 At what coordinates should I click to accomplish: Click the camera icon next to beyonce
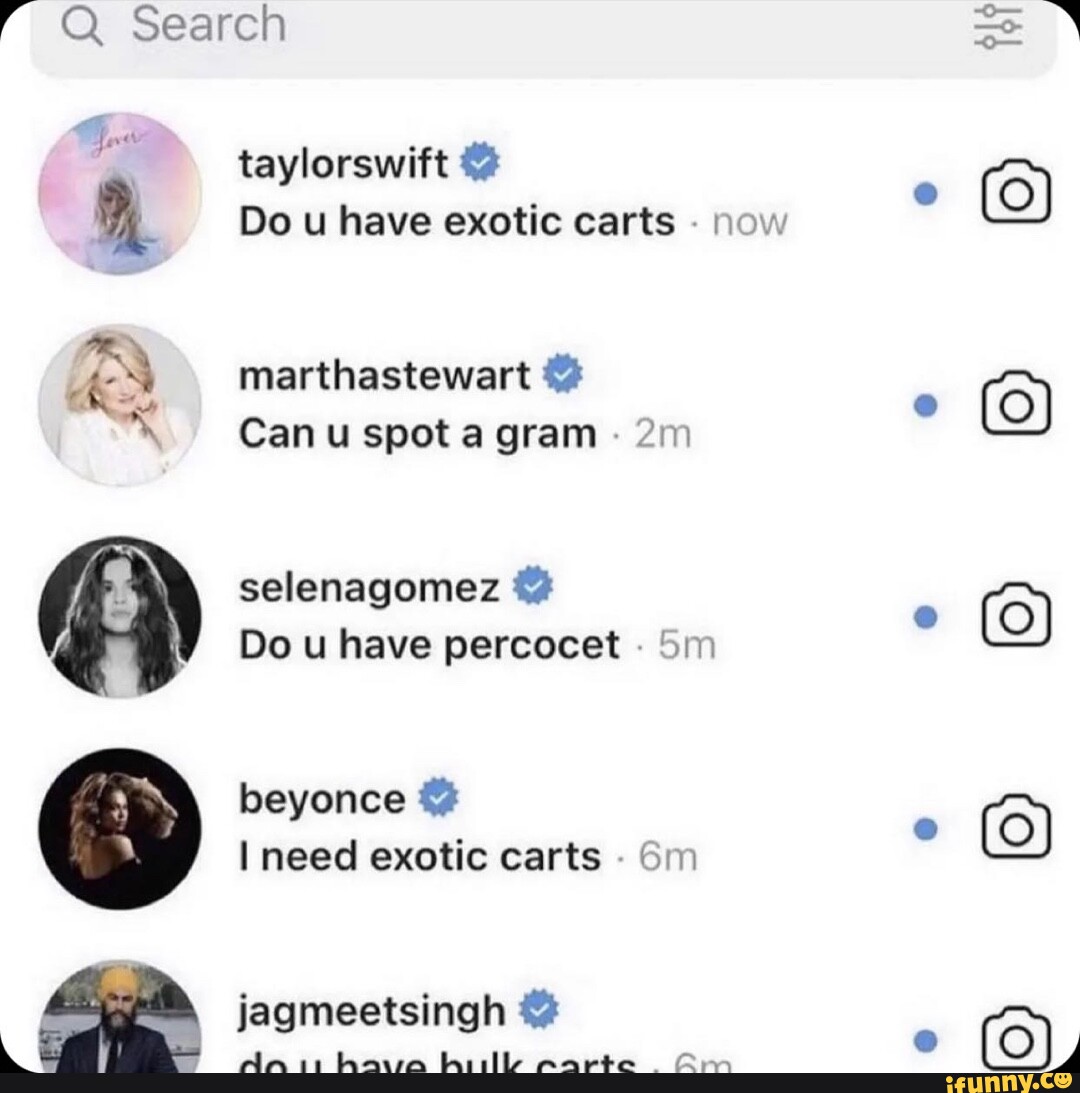[x=1017, y=828]
